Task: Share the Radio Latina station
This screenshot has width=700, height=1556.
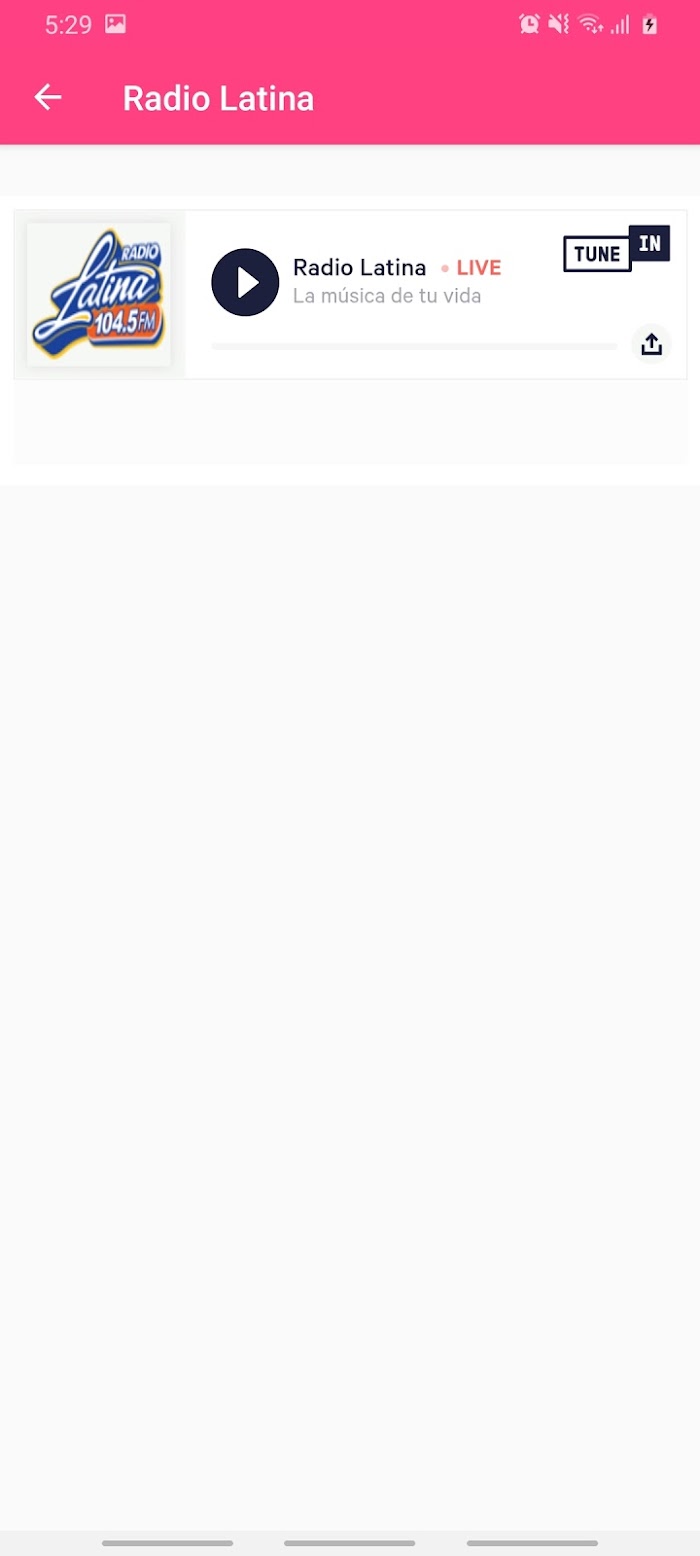Action: tap(651, 344)
